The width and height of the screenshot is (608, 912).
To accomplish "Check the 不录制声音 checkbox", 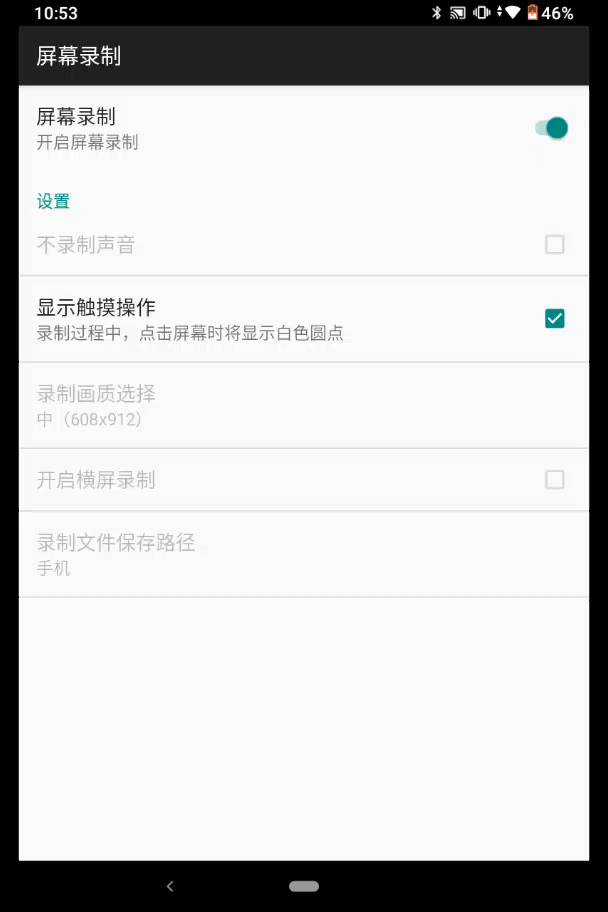I will [x=554, y=244].
